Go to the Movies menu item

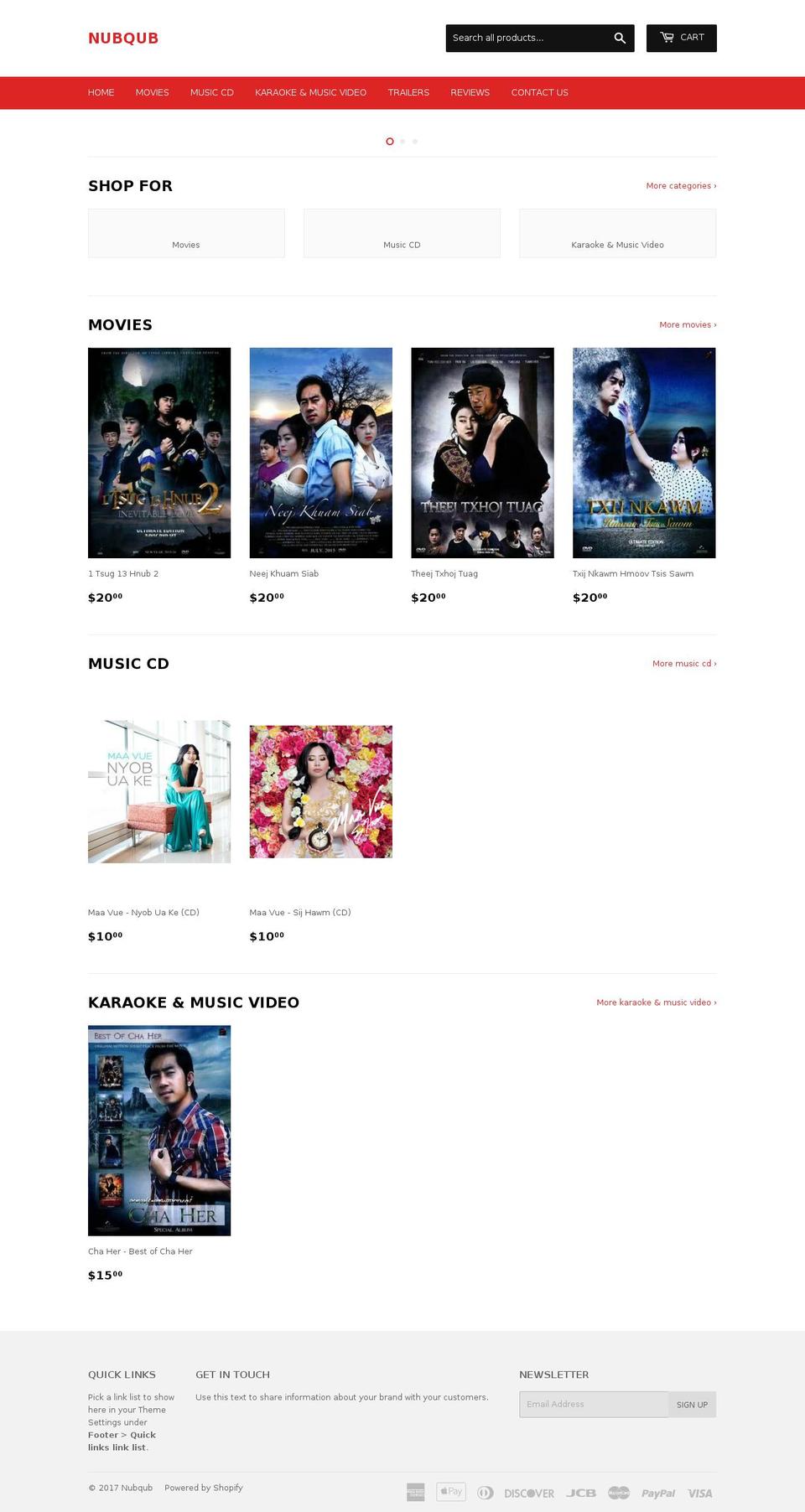153,92
